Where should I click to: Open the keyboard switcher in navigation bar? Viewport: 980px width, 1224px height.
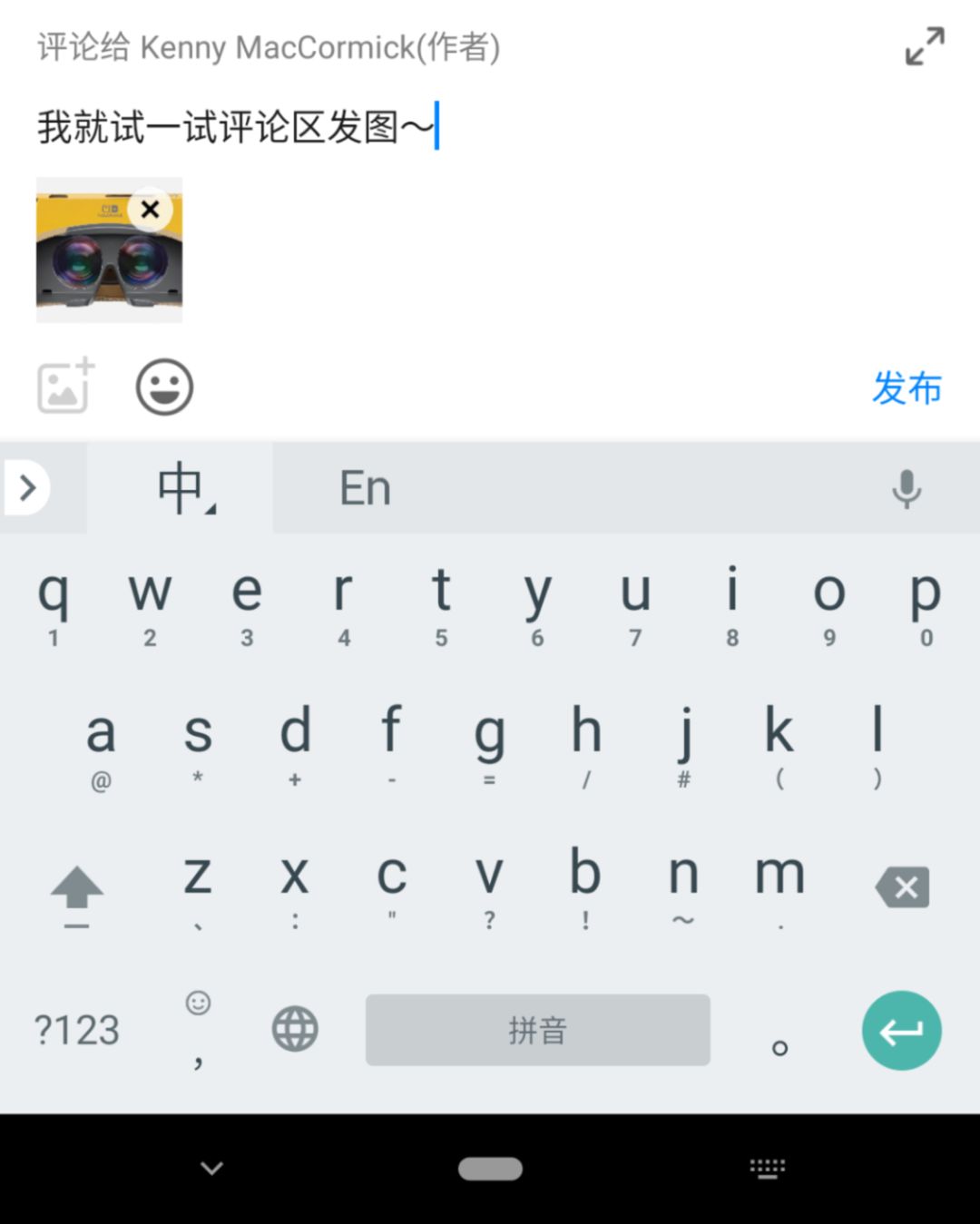768,1169
